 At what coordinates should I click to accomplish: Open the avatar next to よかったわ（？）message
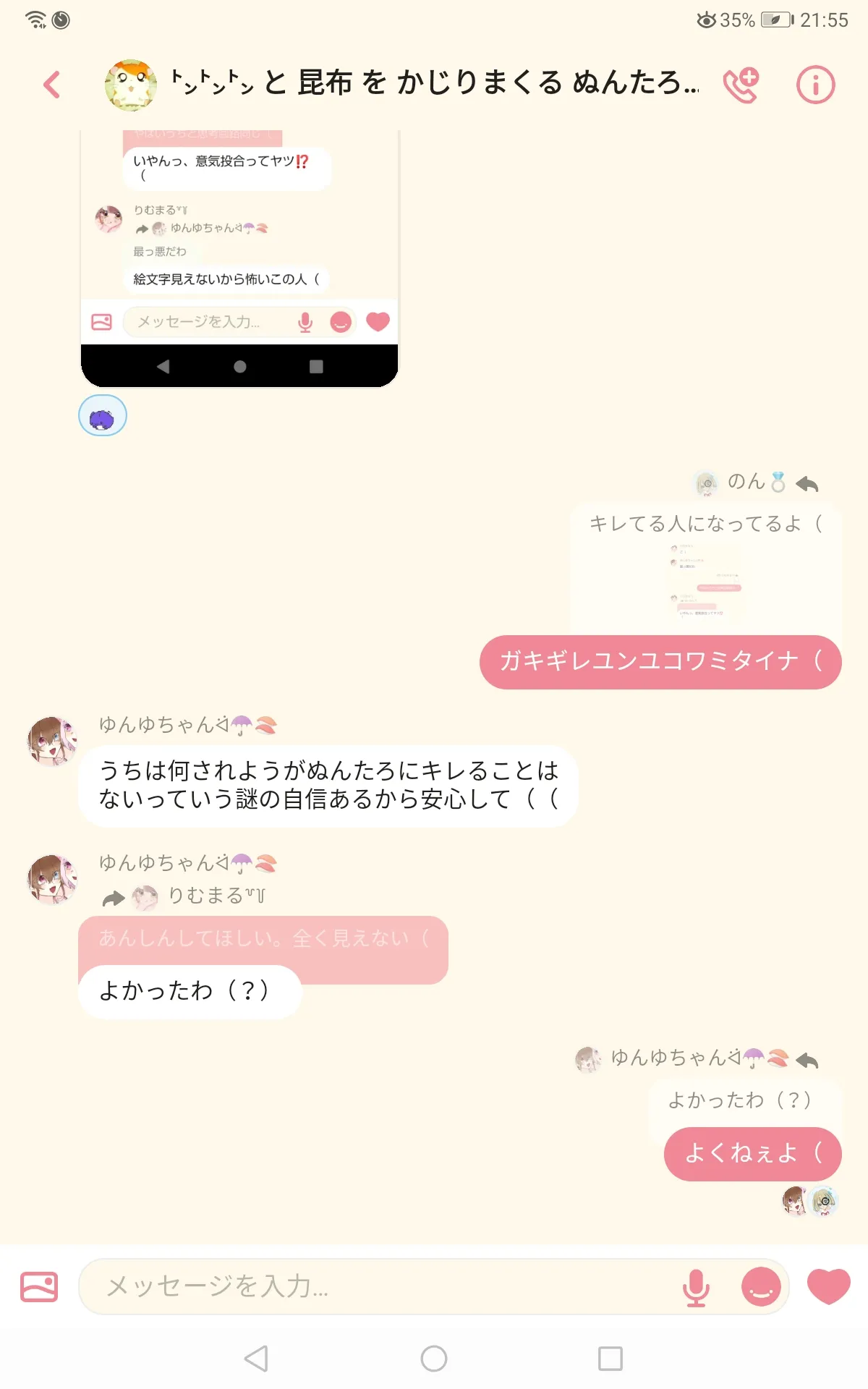pyautogui.click(x=52, y=879)
